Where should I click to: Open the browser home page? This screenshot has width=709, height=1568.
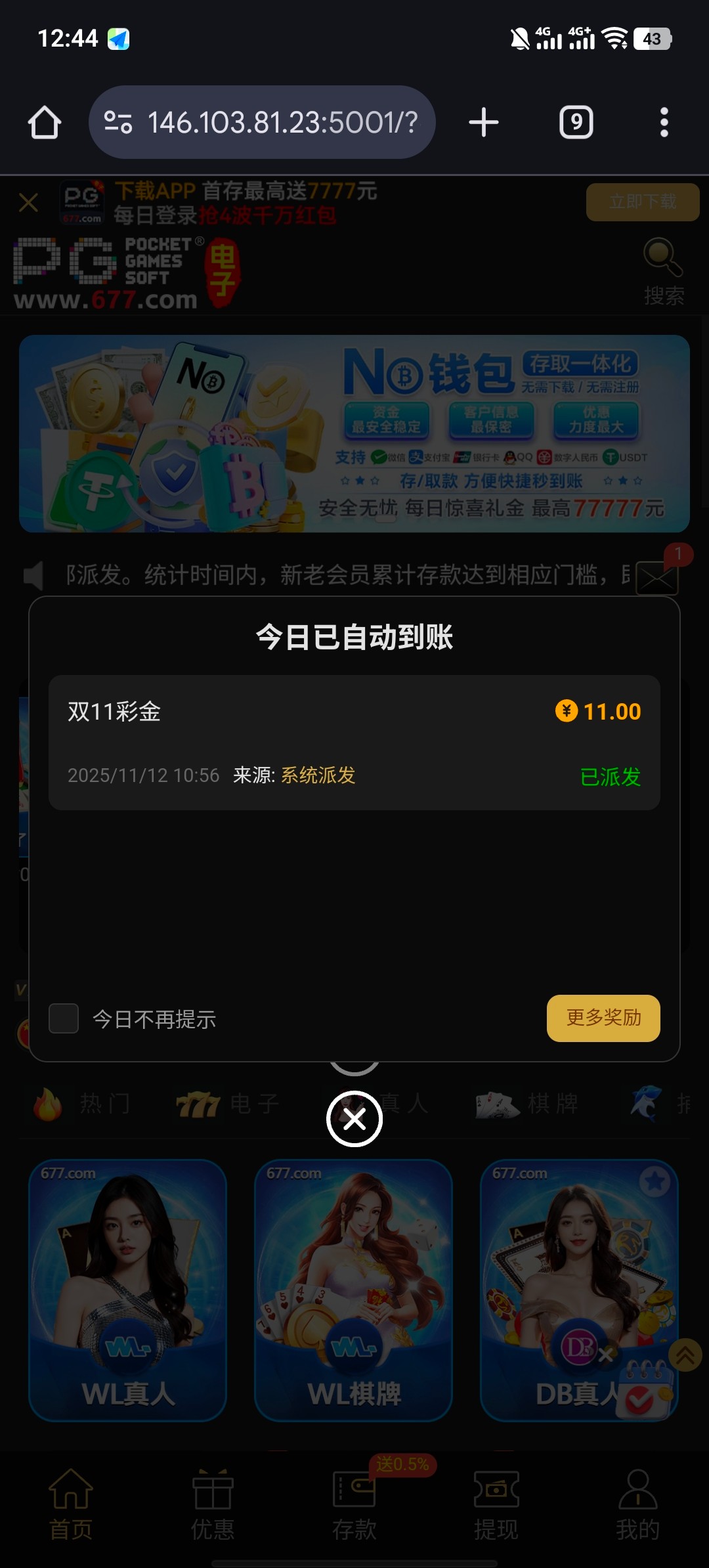click(x=45, y=123)
